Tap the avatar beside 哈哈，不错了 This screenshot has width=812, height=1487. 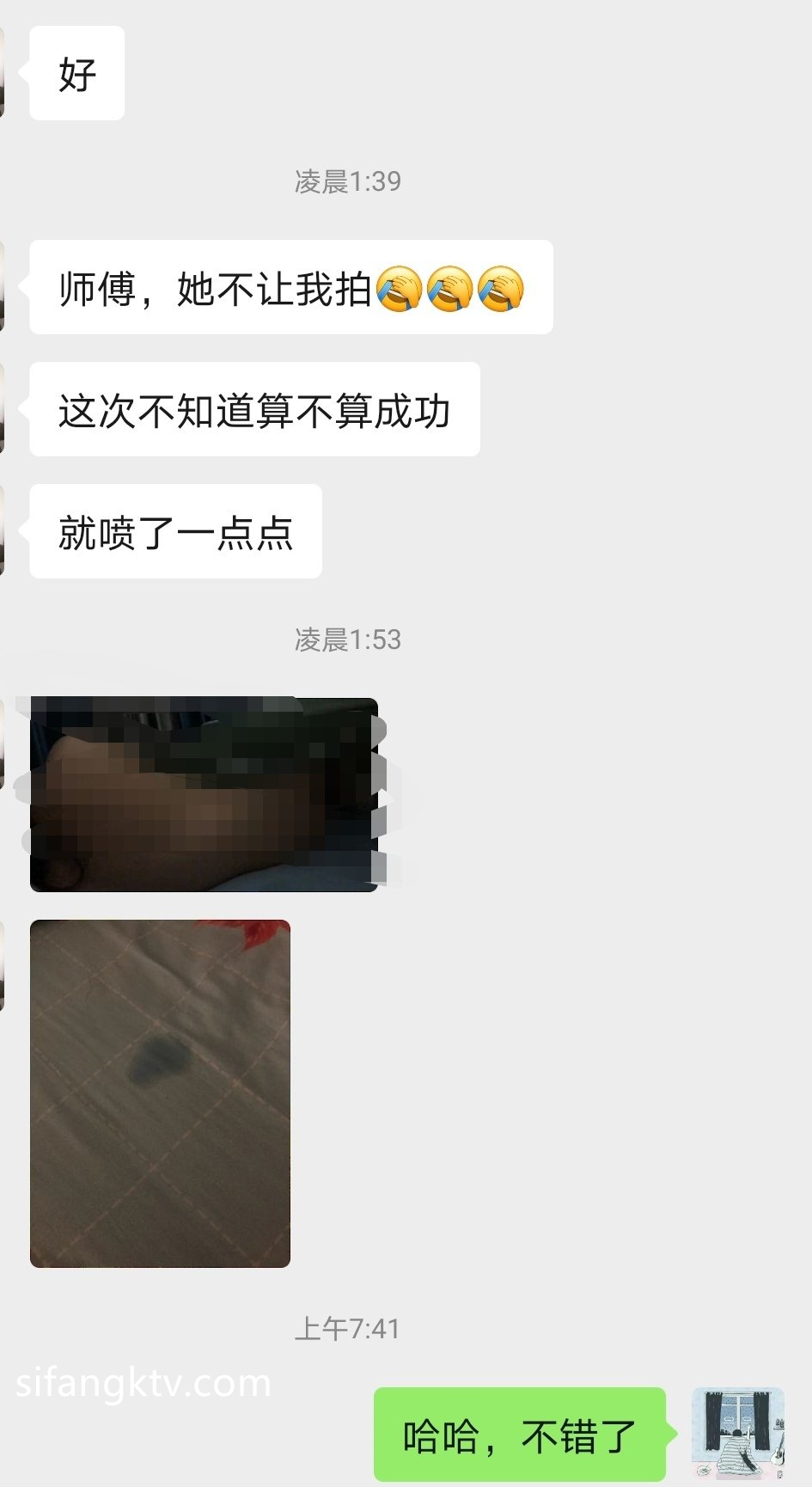click(738, 1433)
